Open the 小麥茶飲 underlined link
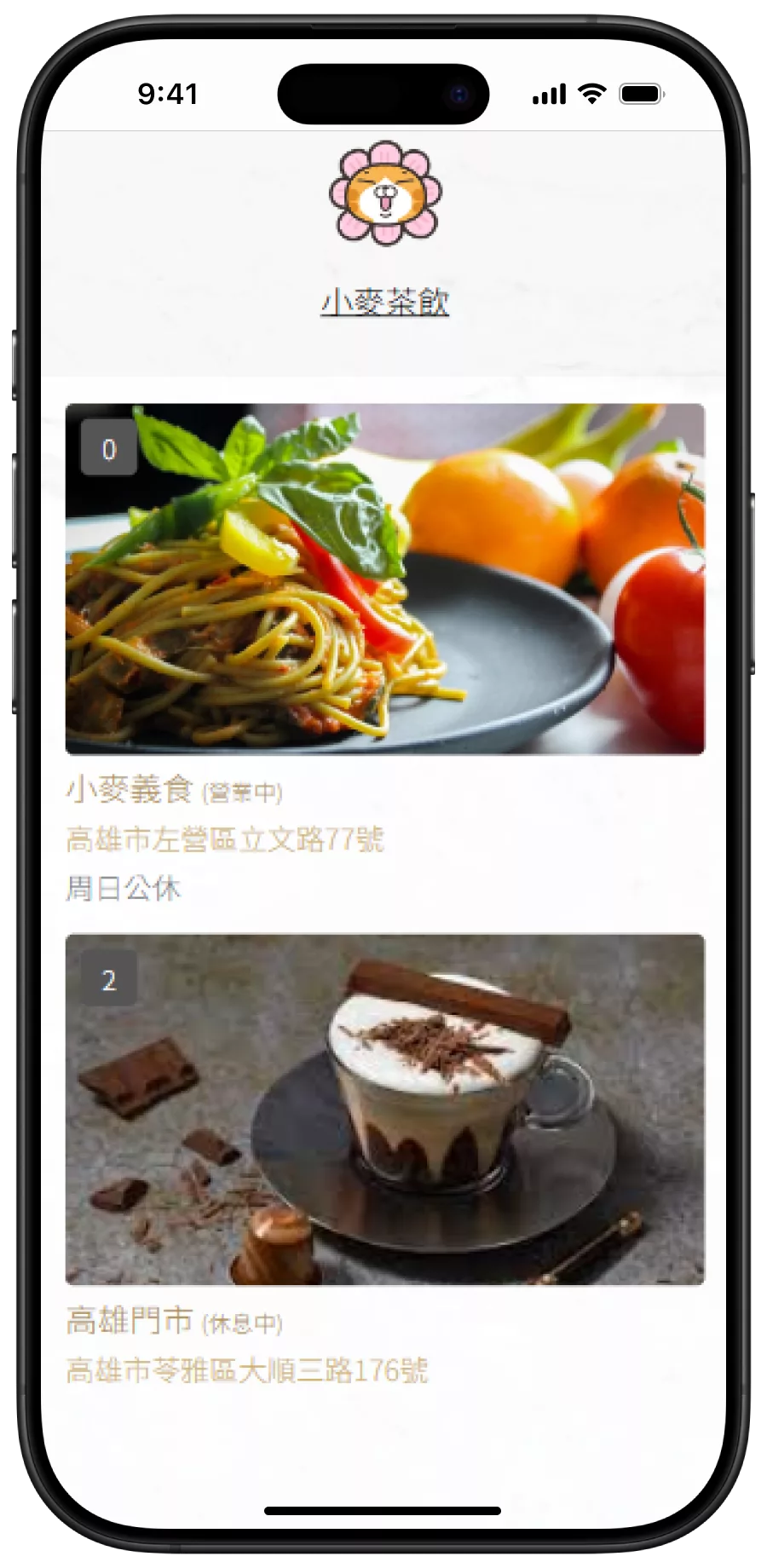This screenshot has width=767, height=1568. (x=385, y=302)
